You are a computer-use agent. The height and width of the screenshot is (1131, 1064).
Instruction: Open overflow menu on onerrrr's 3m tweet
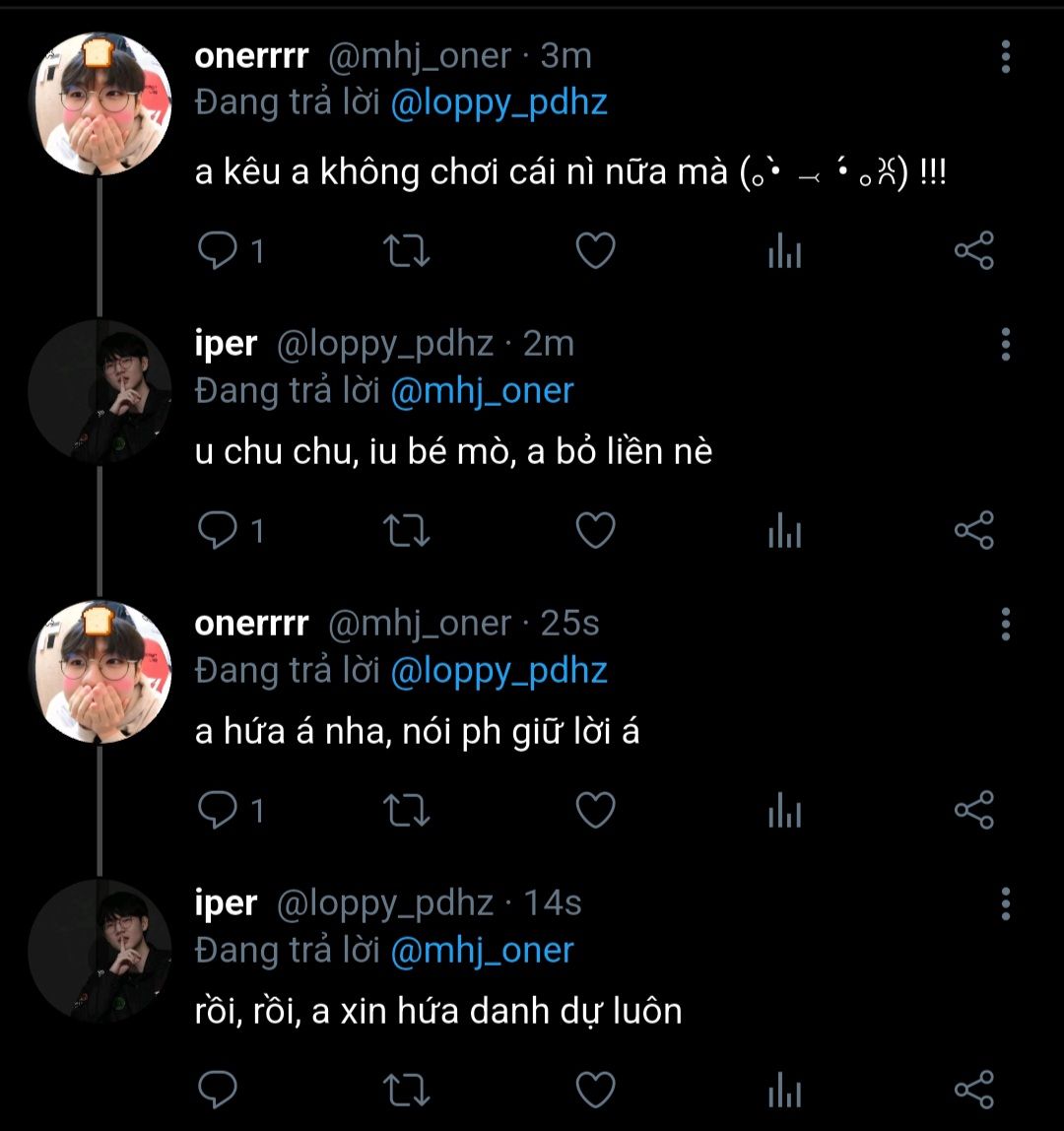1005,57
